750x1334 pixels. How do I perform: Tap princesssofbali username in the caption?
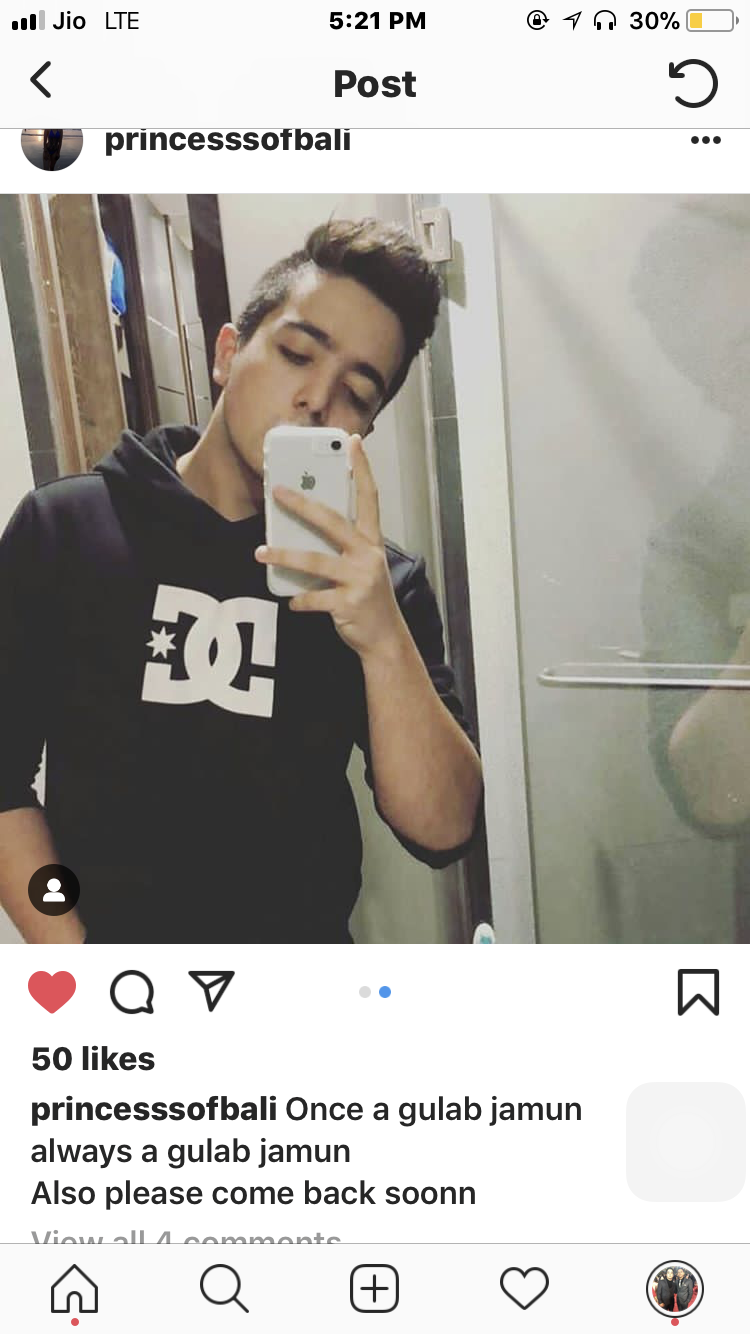tap(154, 1110)
